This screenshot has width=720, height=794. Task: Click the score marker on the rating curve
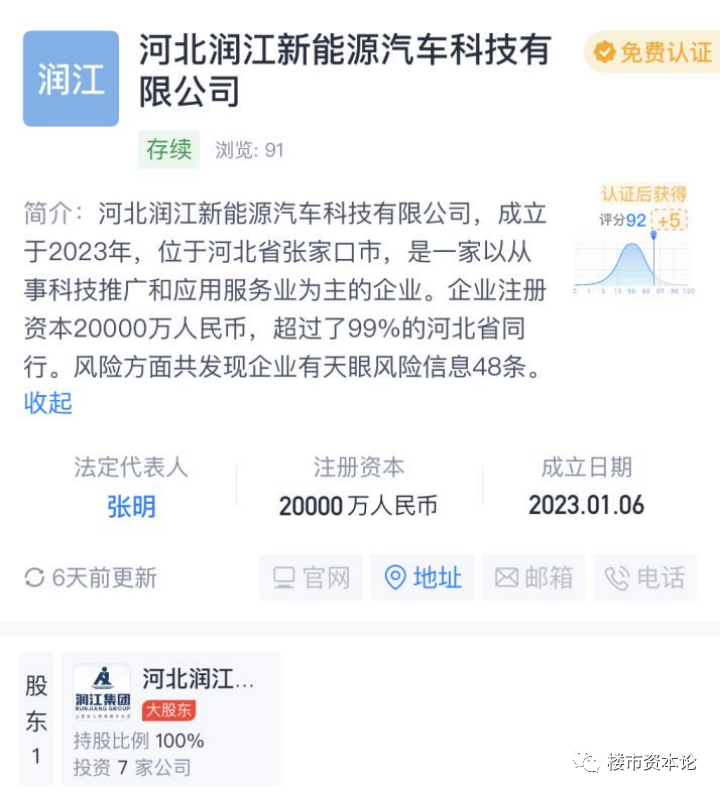point(655,233)
